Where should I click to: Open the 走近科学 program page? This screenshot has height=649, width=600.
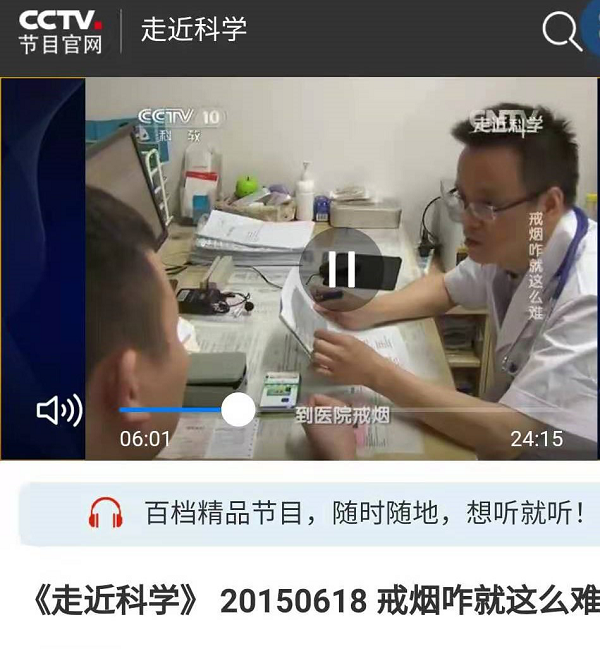click(x=194, y=30)
